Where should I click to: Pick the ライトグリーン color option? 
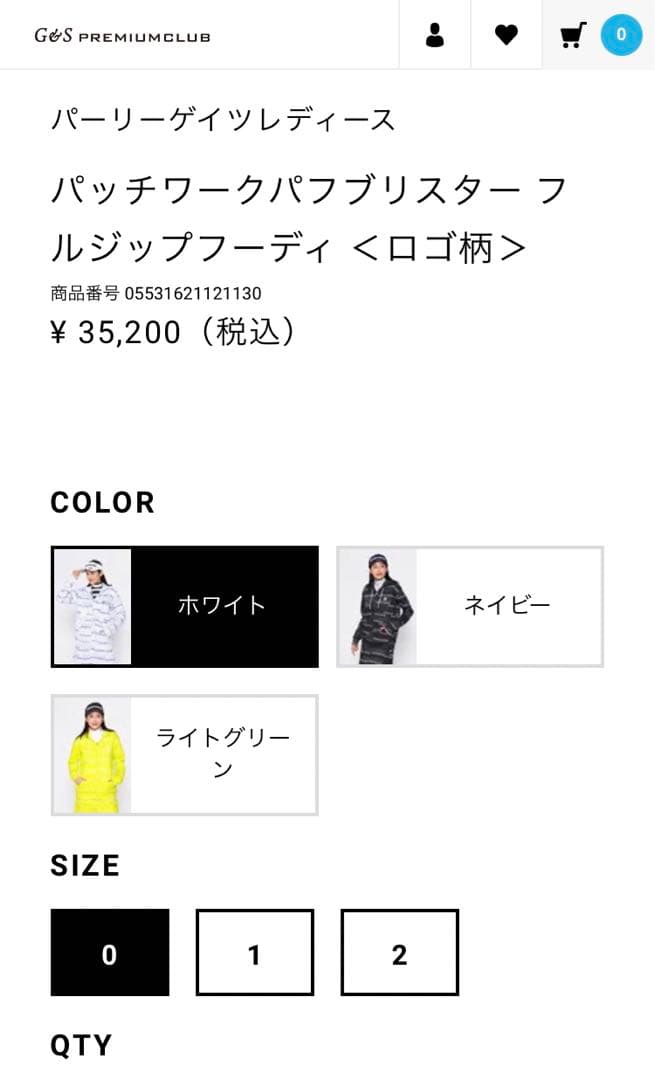(185, 755)
